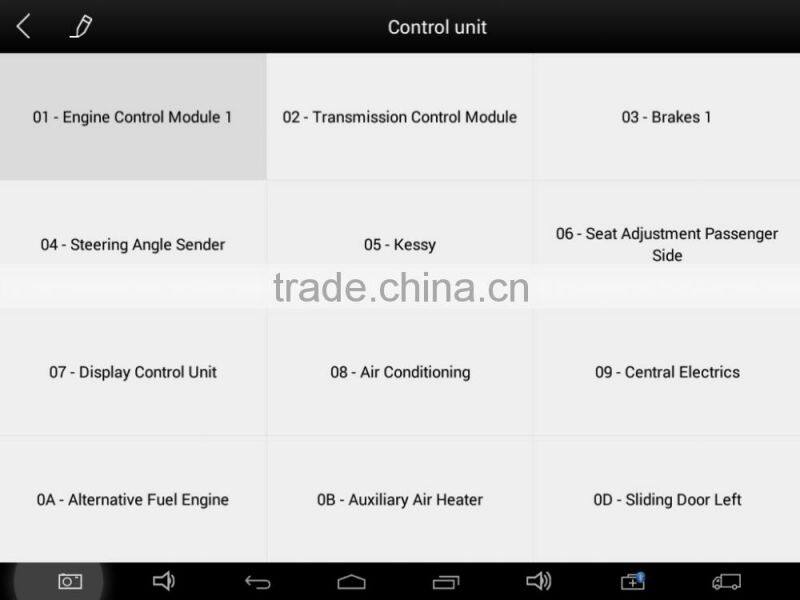This screenshot has width=800, height=600.
Task: Tap the vehicle icon in bottom bar
Action: (727, 582)
